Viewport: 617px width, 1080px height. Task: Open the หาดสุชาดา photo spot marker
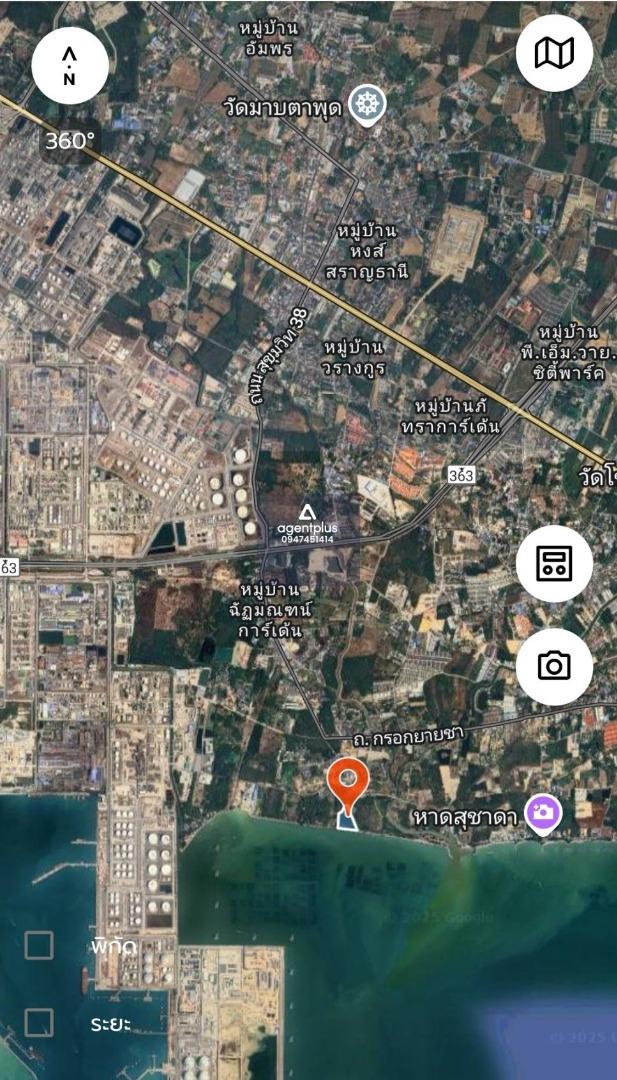(x=543, y=815)
